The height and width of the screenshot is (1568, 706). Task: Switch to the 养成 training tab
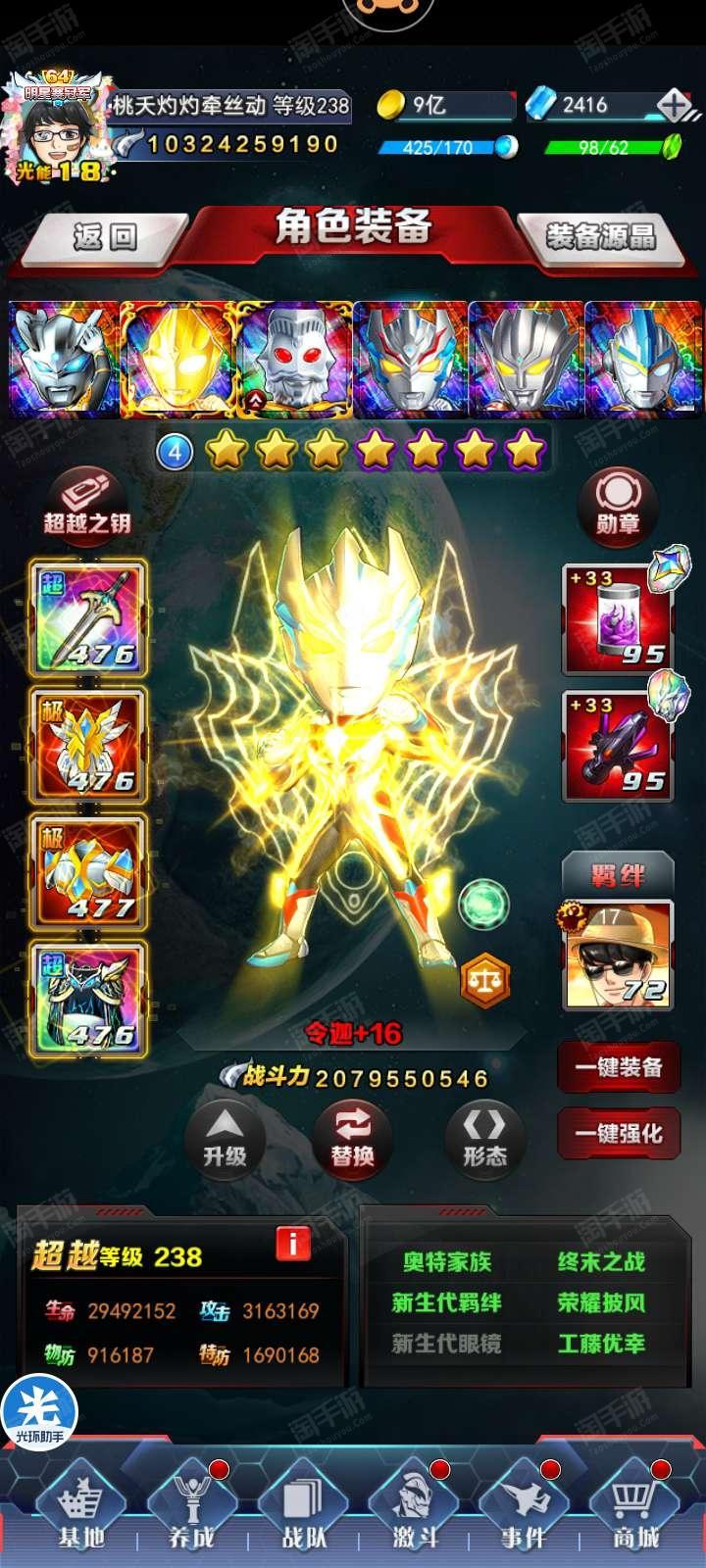point(191,1509)
